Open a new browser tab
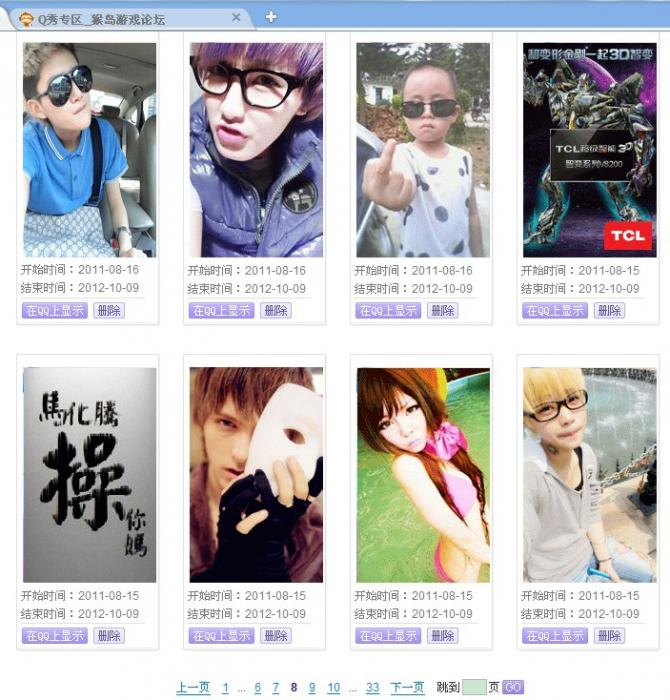Viewport: 670px width, 700px height. pos(270,17)
